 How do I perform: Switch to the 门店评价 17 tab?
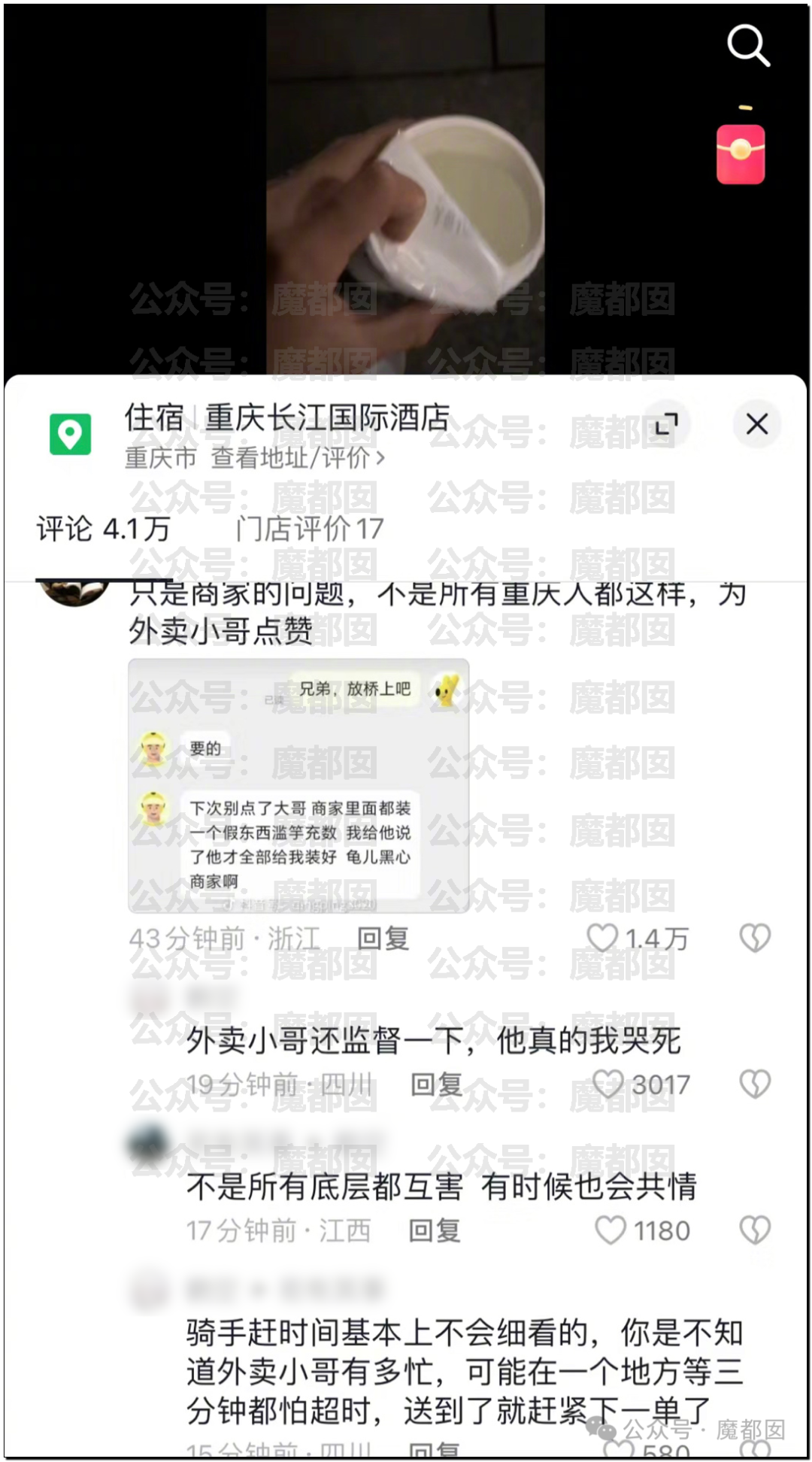pyautogui.click(x=310, y=529)
